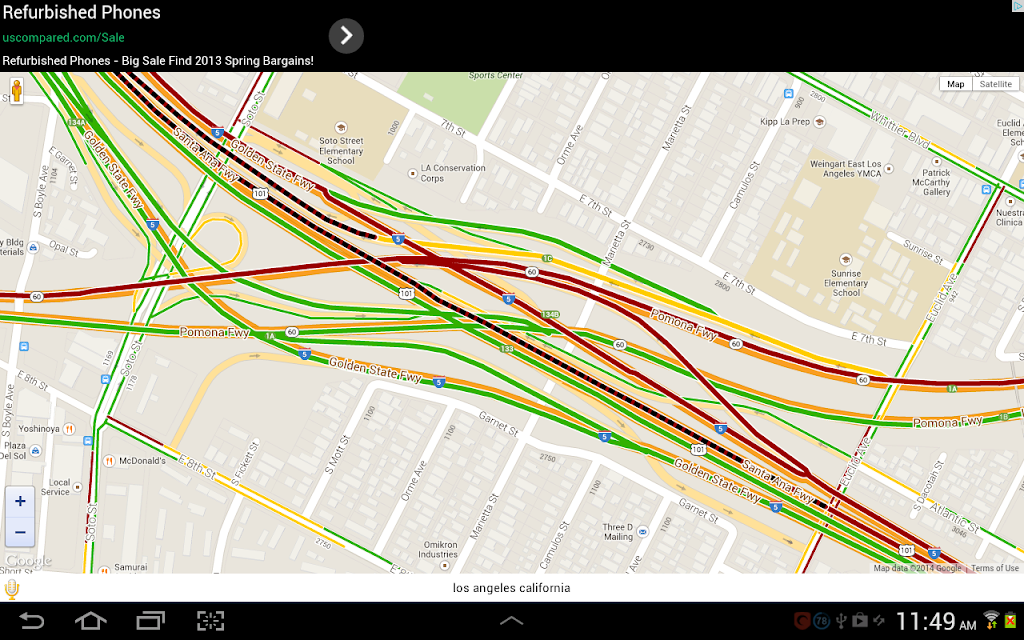
Task: Switch to Satellite view
Action: (x=995, y=84)
